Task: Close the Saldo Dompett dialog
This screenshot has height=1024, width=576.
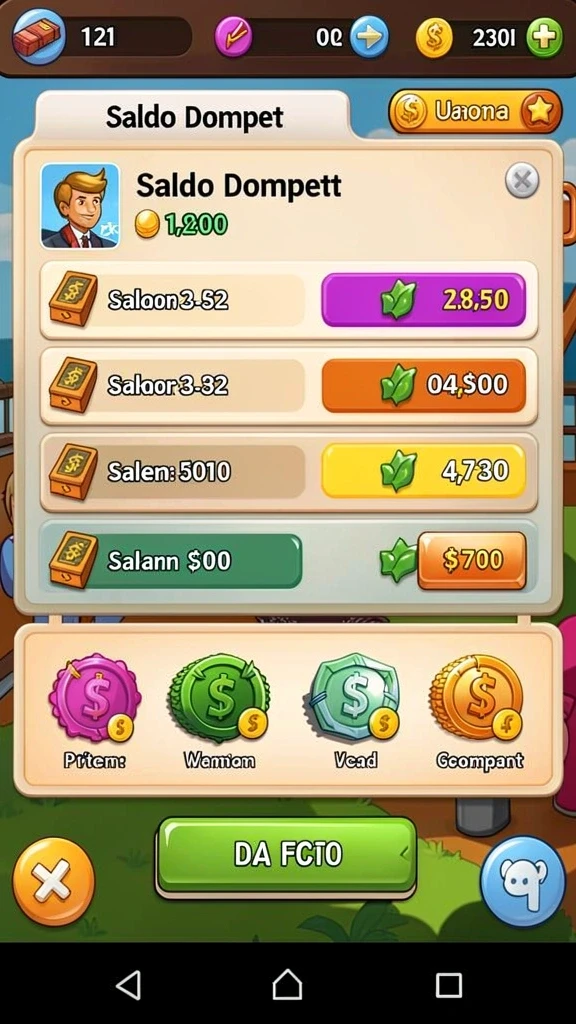Action: coord(522,181)
